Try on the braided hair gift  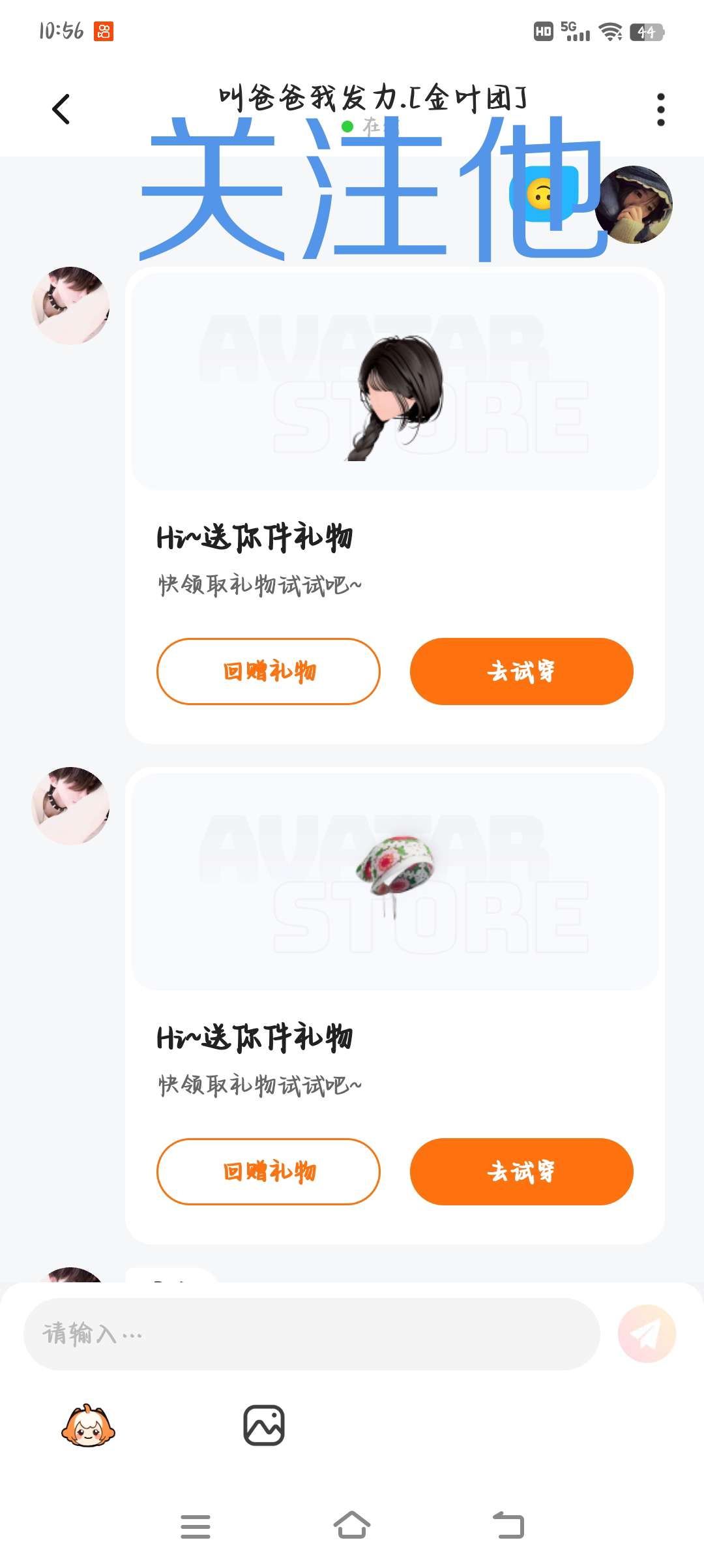point(521,671)
